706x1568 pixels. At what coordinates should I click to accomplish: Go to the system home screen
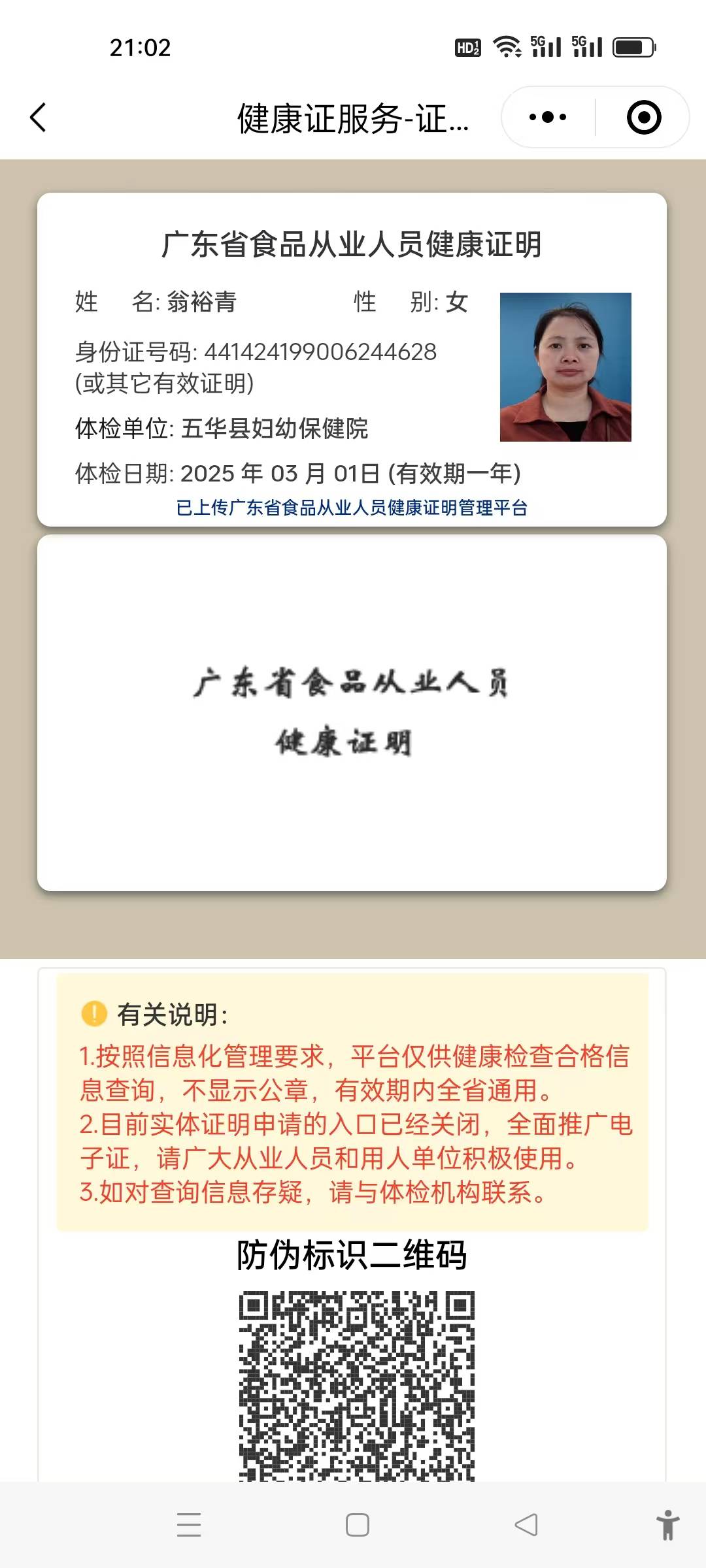357,1524
